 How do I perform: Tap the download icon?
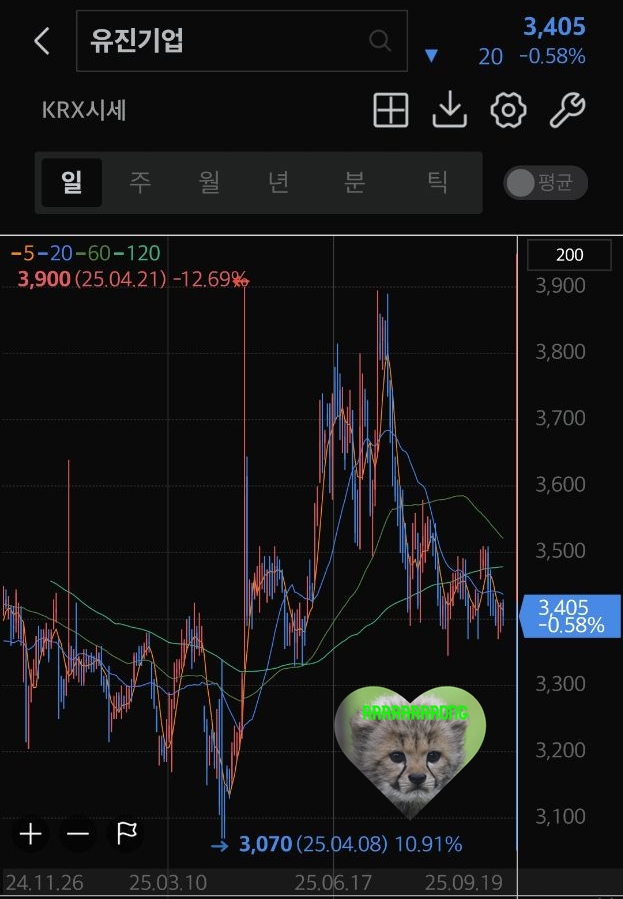coord(450,111)
